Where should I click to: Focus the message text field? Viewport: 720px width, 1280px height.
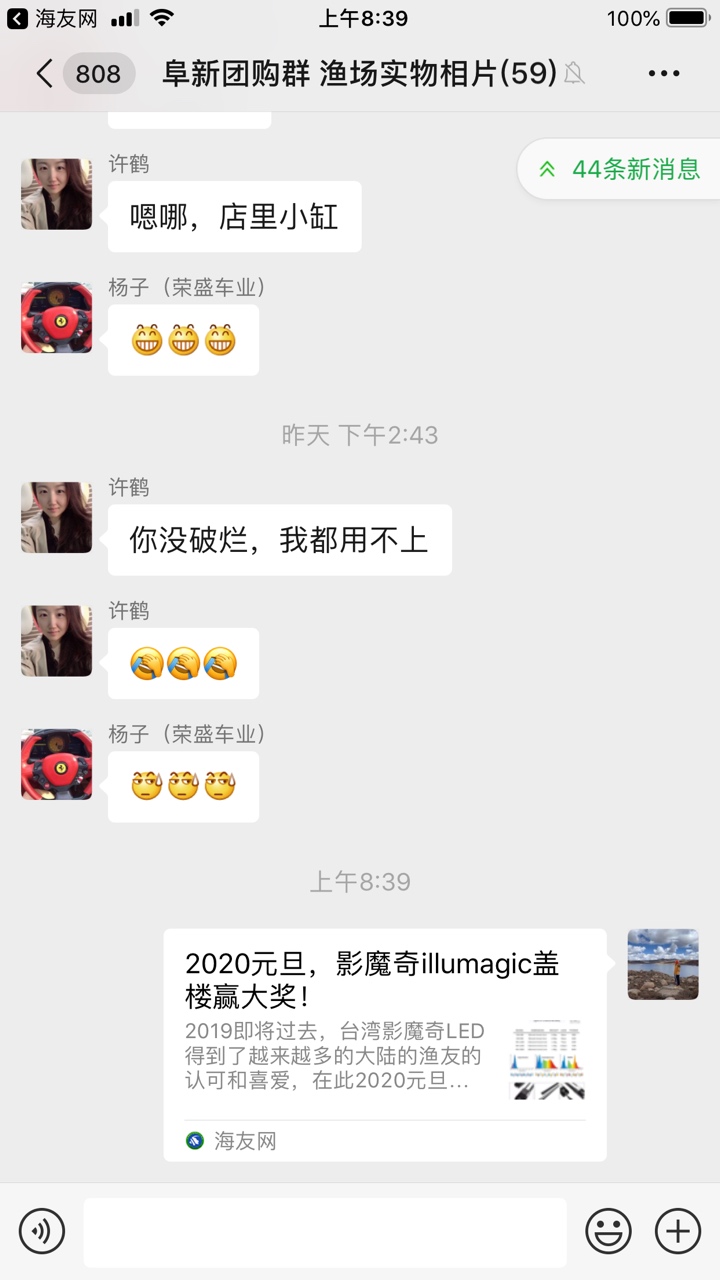tap(325, 1231)
